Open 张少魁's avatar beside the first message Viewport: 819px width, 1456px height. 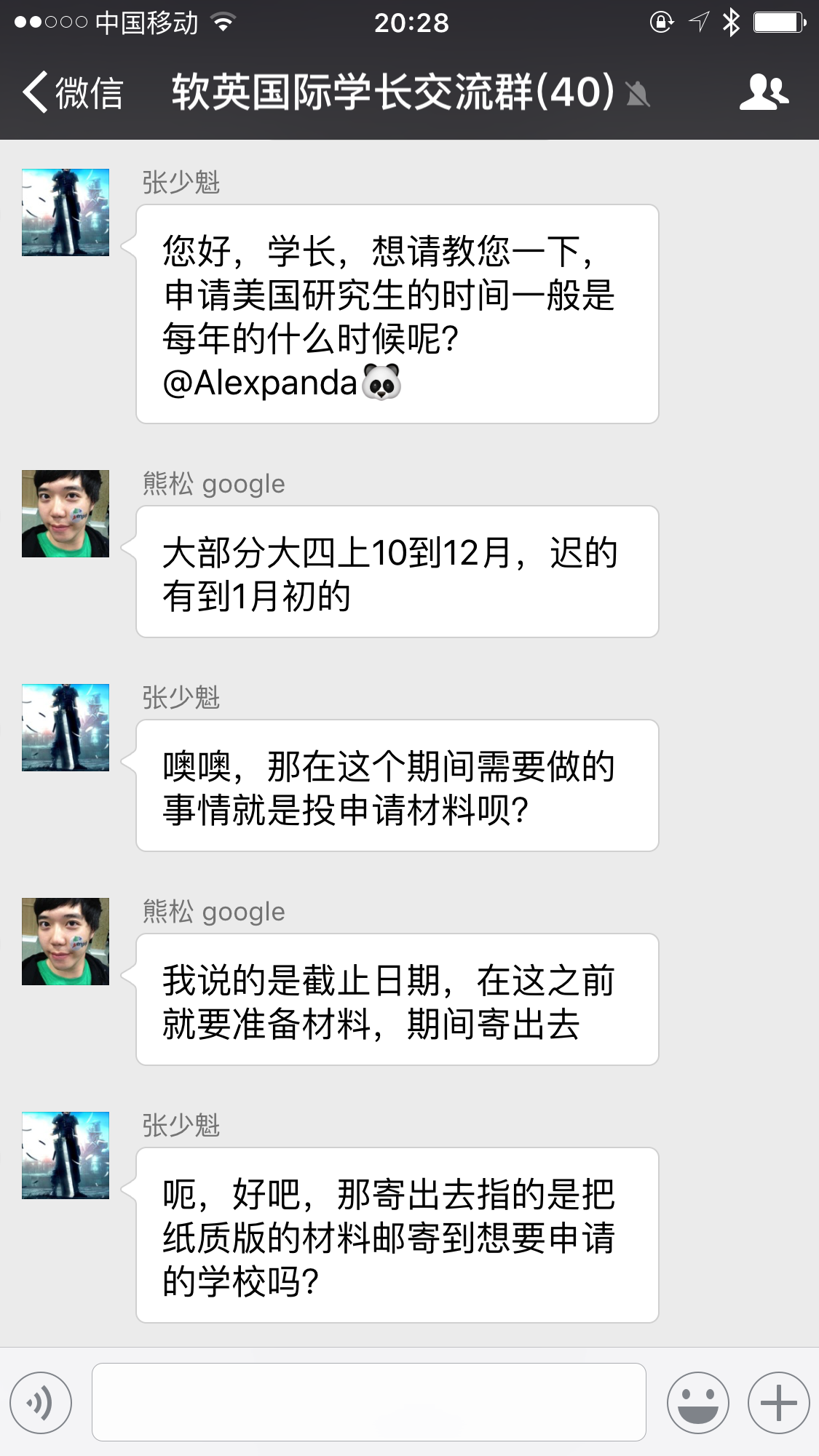click(x=66, y=212)
